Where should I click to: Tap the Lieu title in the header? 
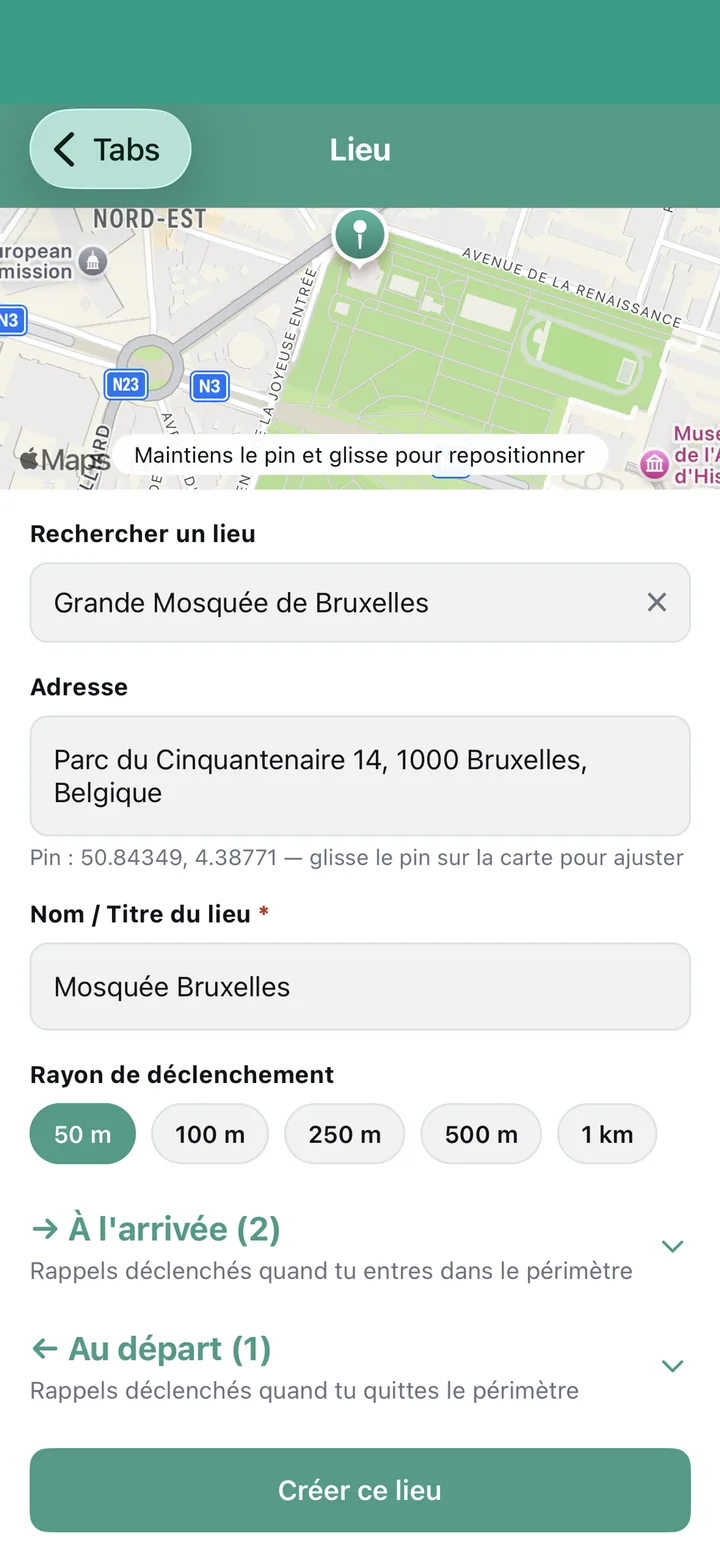[x=359, y=149]
